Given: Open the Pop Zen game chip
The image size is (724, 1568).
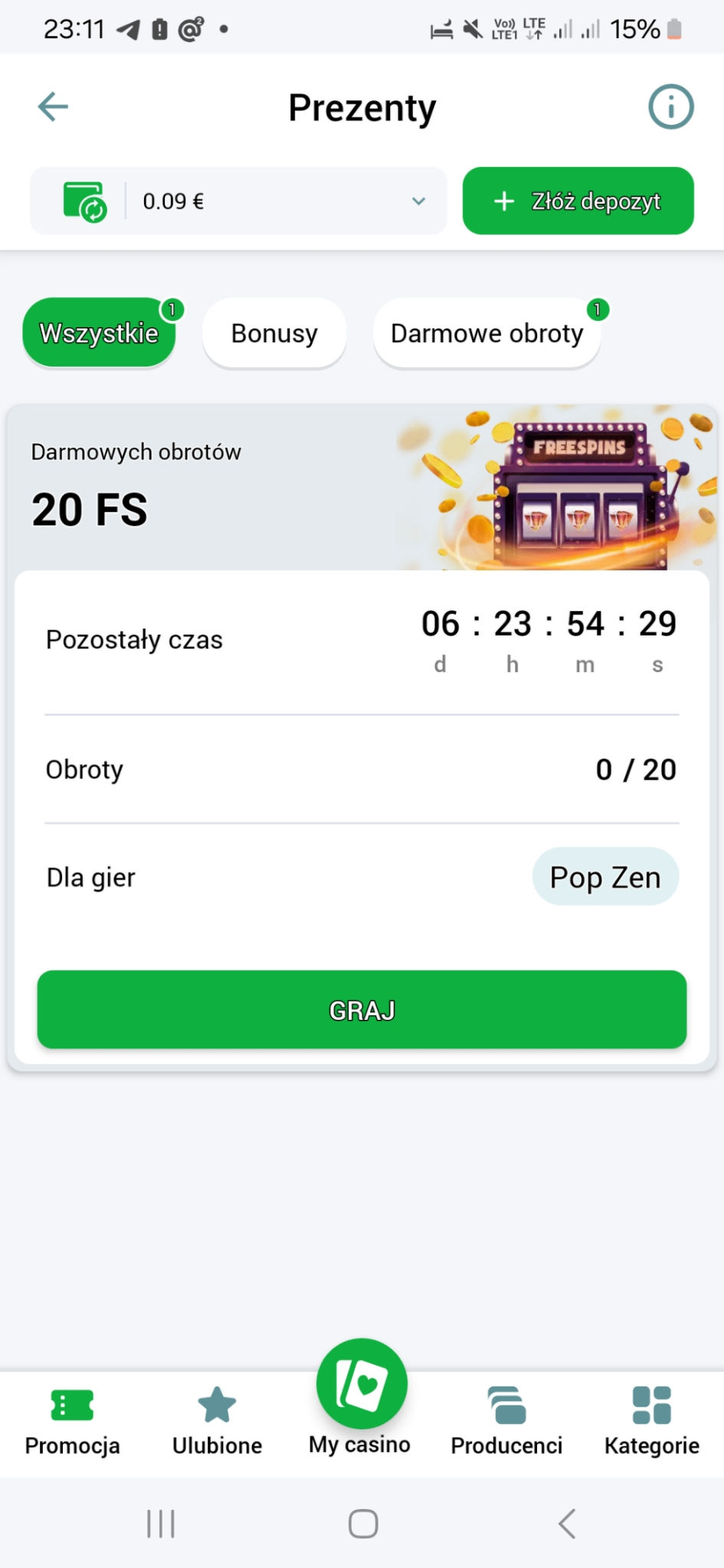Looking at the screenshot, I should tap(605, 877).
